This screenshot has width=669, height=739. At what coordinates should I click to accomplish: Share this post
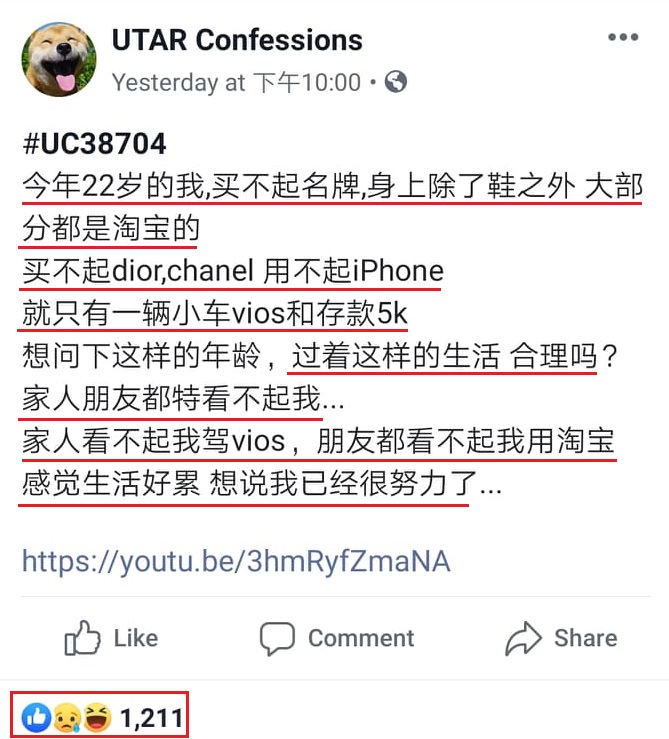560,638
